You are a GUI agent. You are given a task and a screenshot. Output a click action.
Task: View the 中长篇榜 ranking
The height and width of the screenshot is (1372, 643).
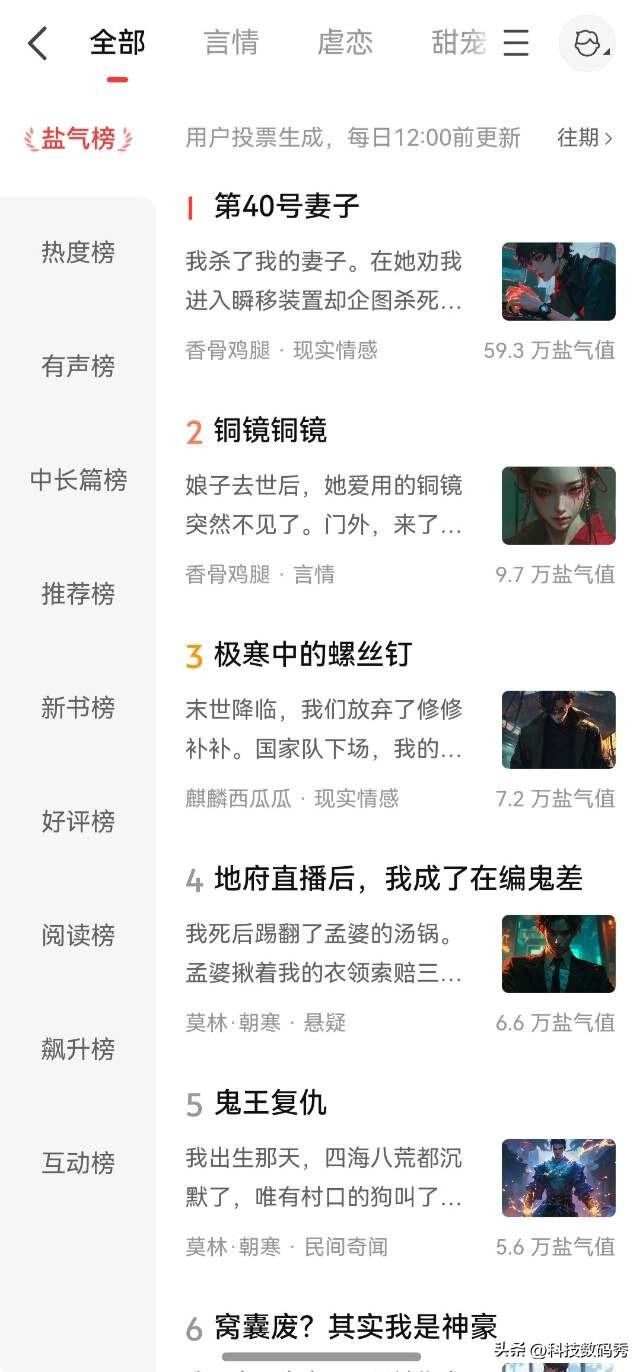coord(78,480)
